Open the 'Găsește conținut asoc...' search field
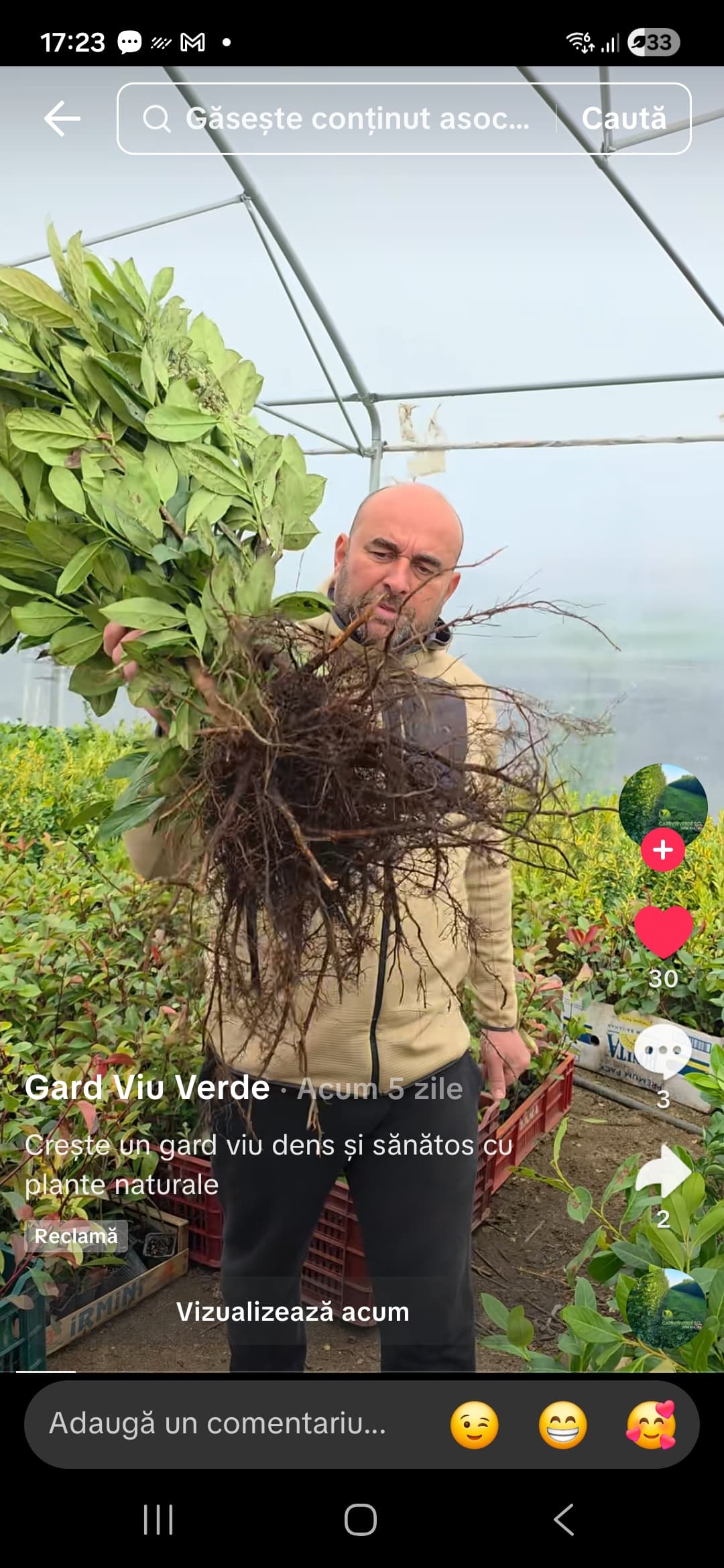This screenshot has width=724, height=1568. coord(335,119)
